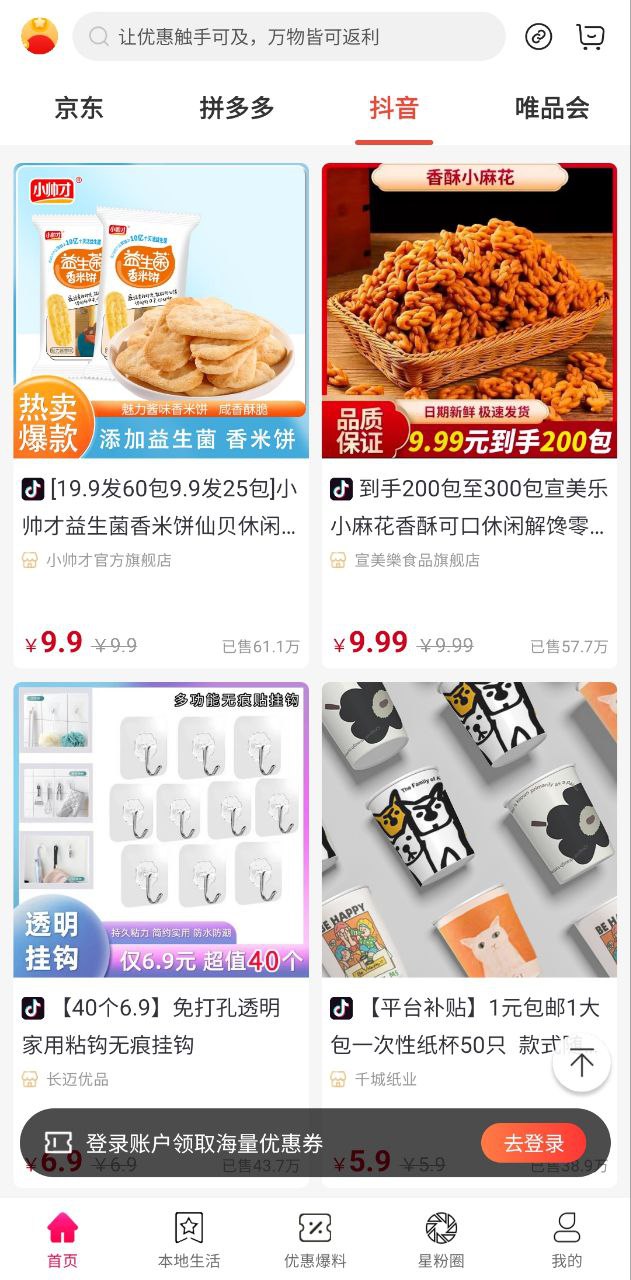The width and height of the screenshot is (631, 1280).
Task: Open the 优惠爆料 tab
Action: point(315,1240)
